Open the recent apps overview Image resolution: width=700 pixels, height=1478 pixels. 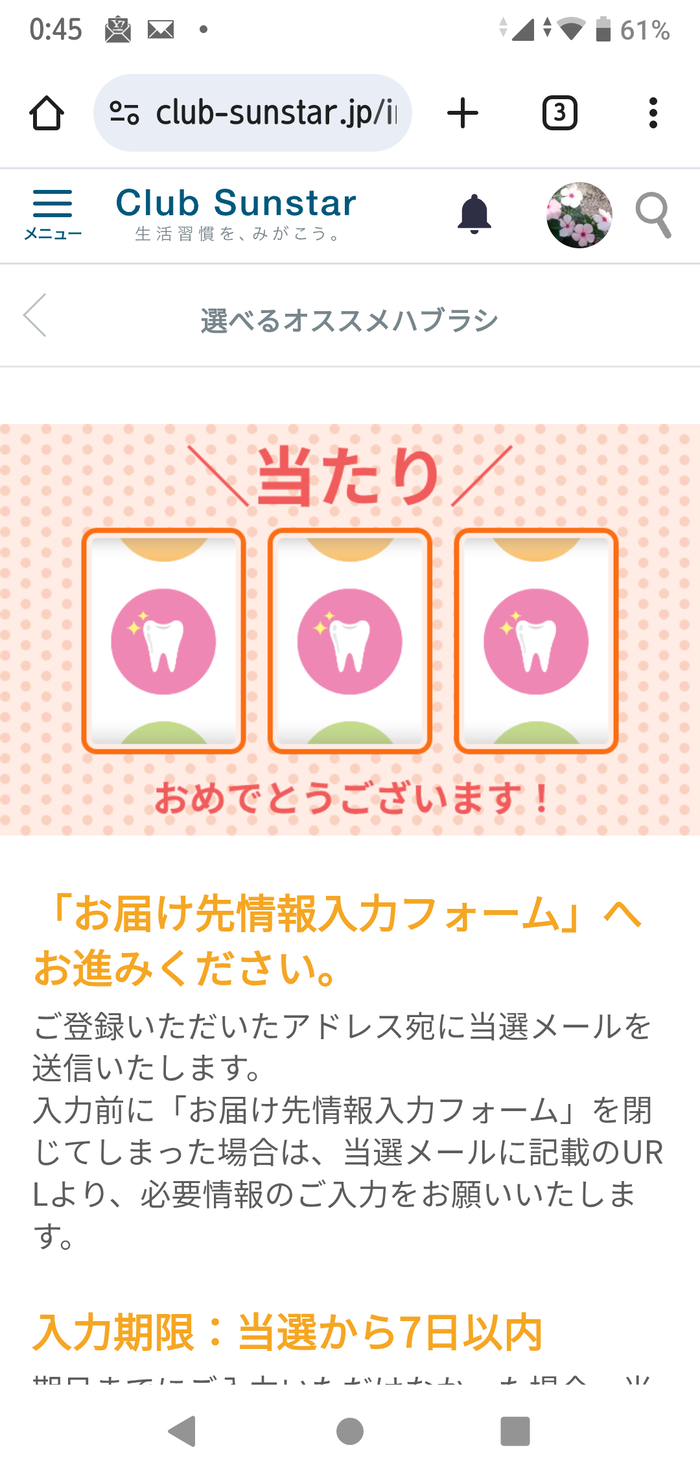pyautogui.click(x=515, y=1431)
